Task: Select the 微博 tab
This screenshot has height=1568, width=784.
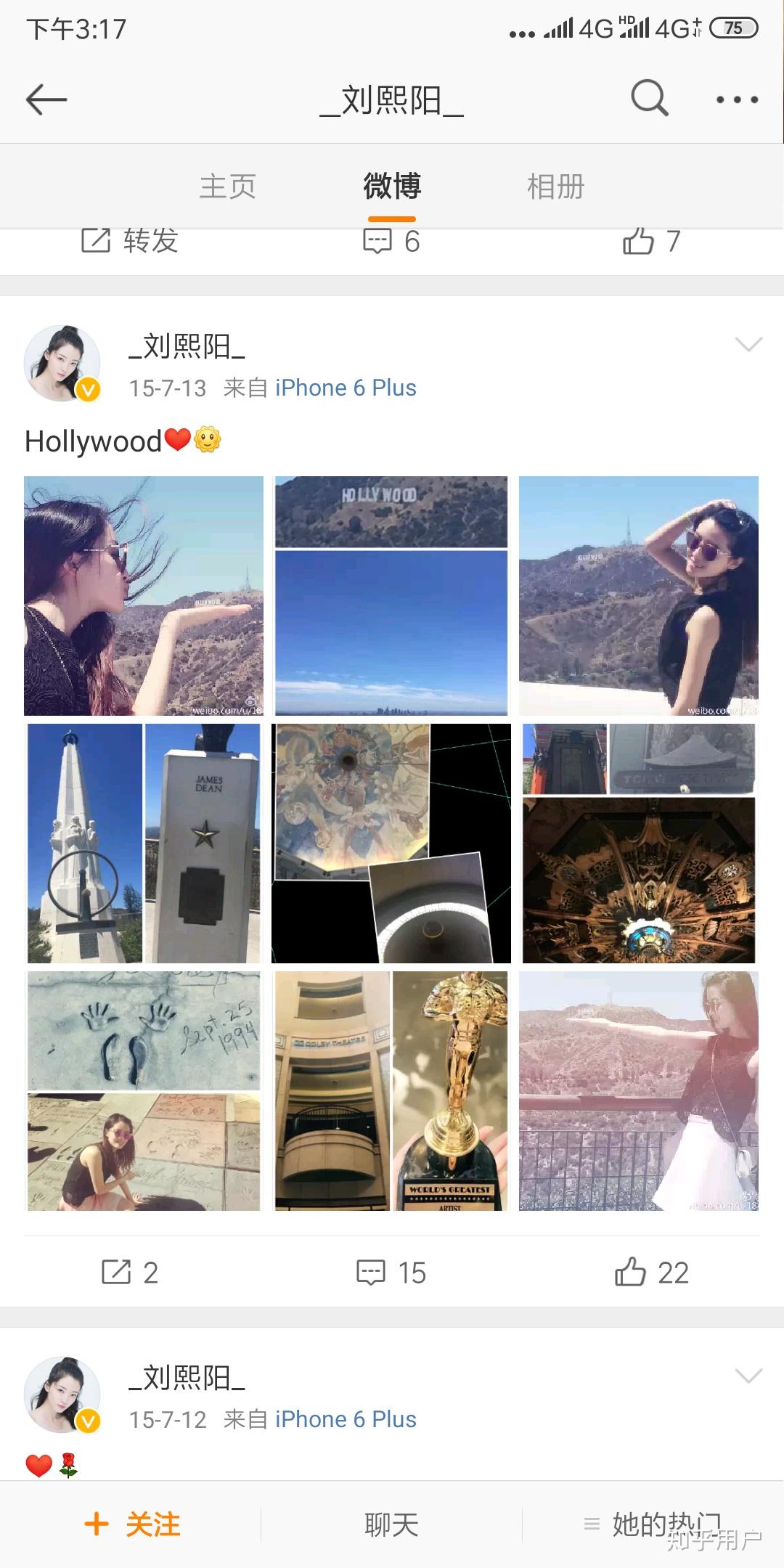Action: tap(392, 187)
